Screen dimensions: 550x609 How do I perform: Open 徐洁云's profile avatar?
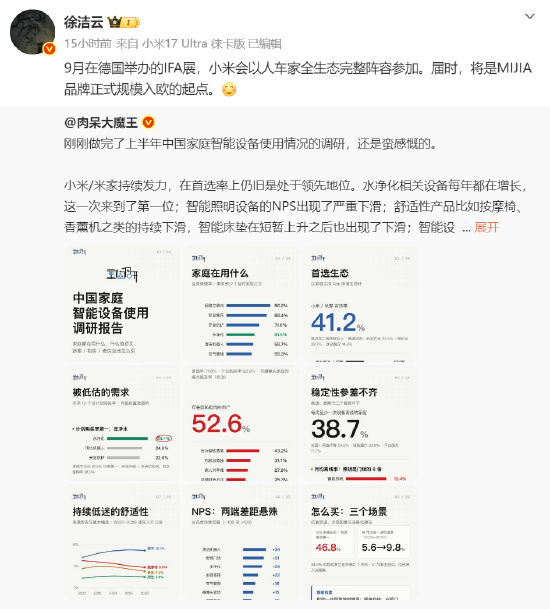tap(32, 32)
